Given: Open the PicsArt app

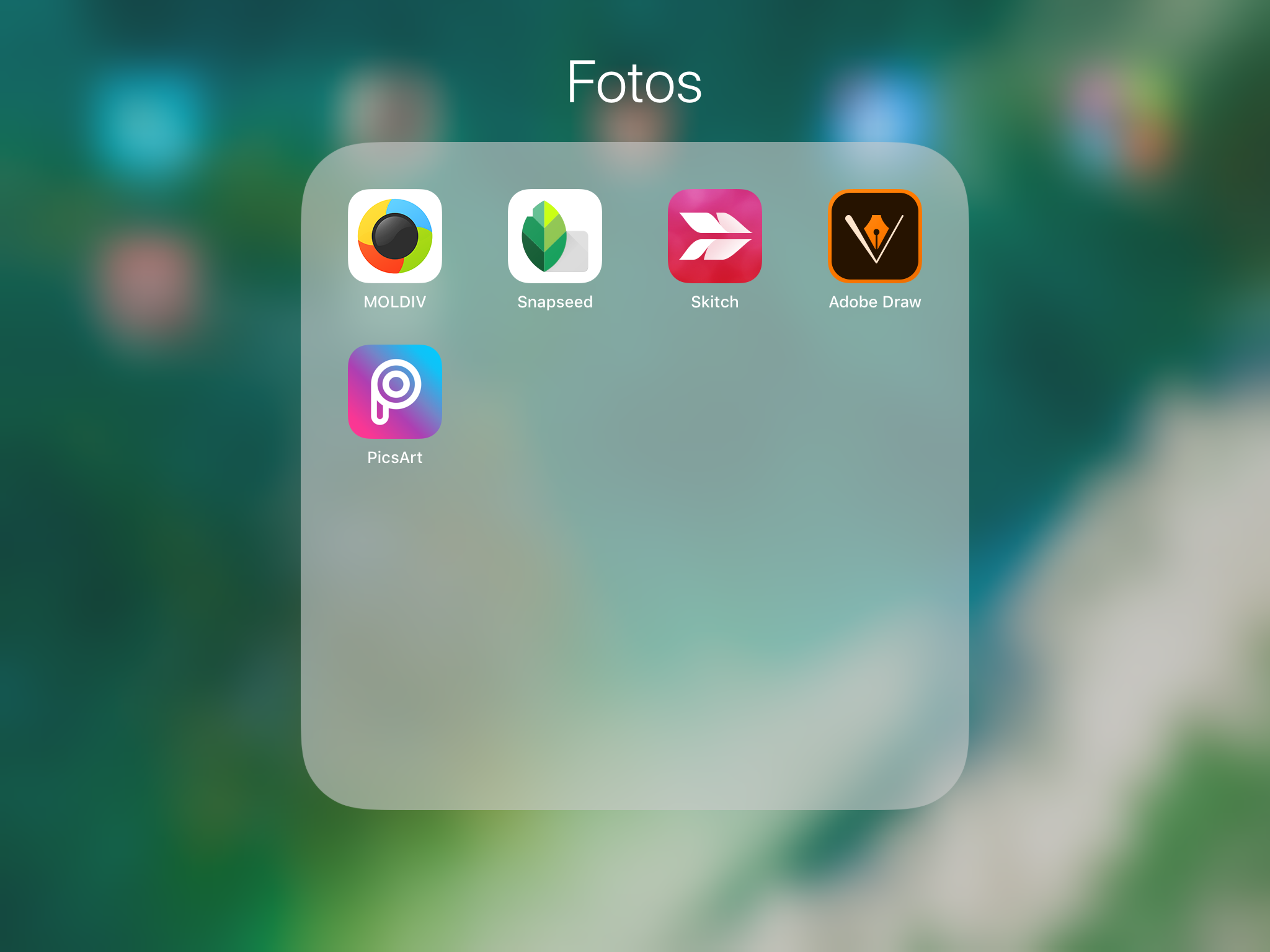Looking at the screenshot, I should 394,392.
